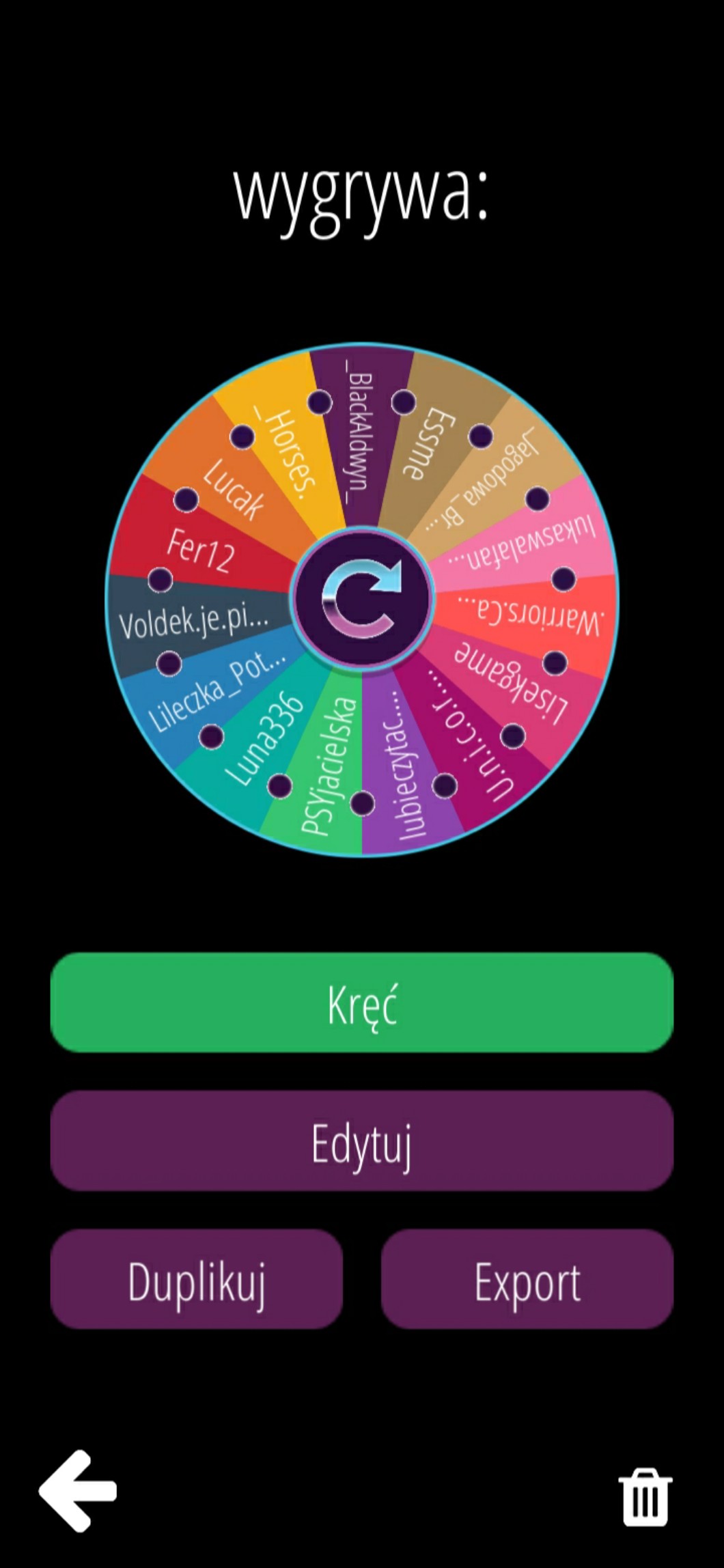Go back with the white arrow

click(78, 1492)
